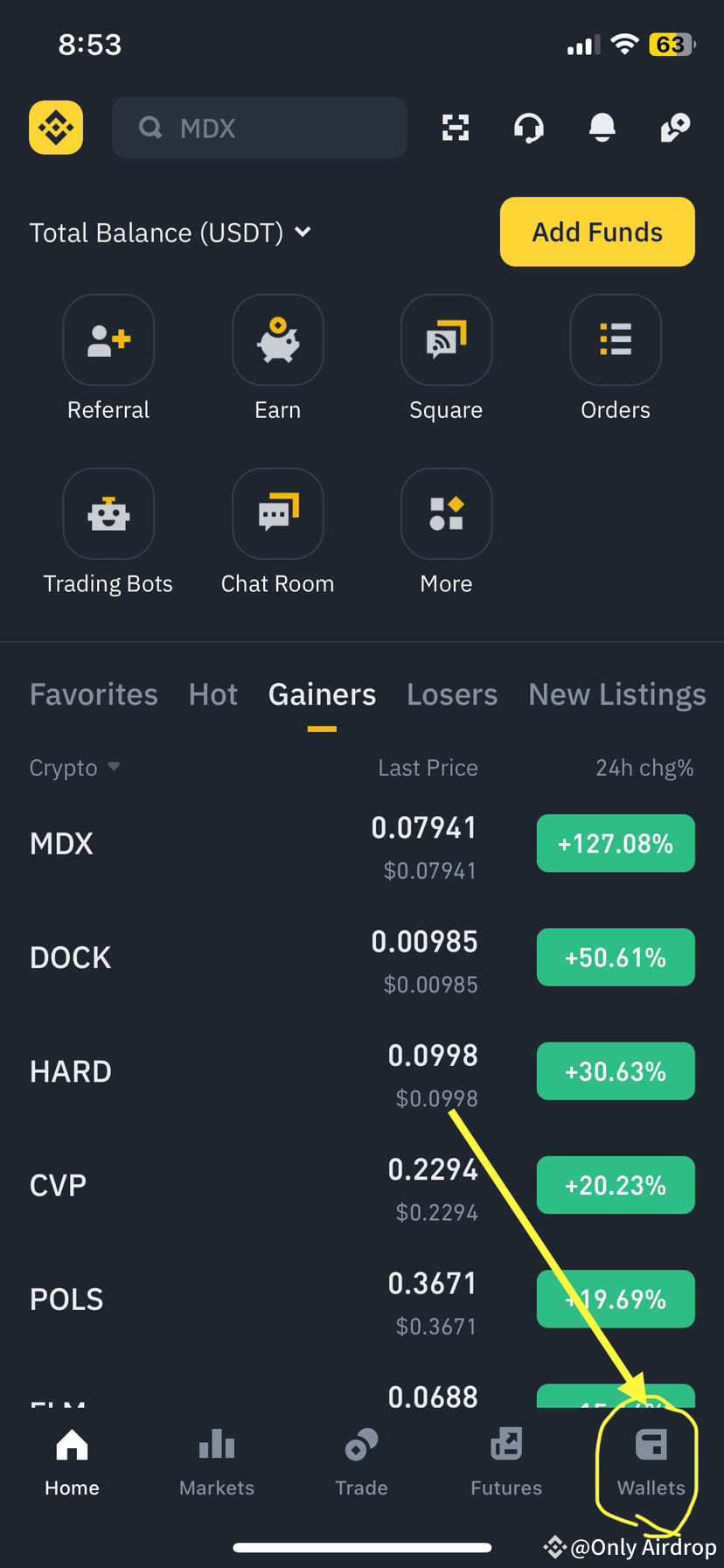Expand the Total Balance currency dropdown
Viewport: 724px width, 1568px height.
coord(303,232)
